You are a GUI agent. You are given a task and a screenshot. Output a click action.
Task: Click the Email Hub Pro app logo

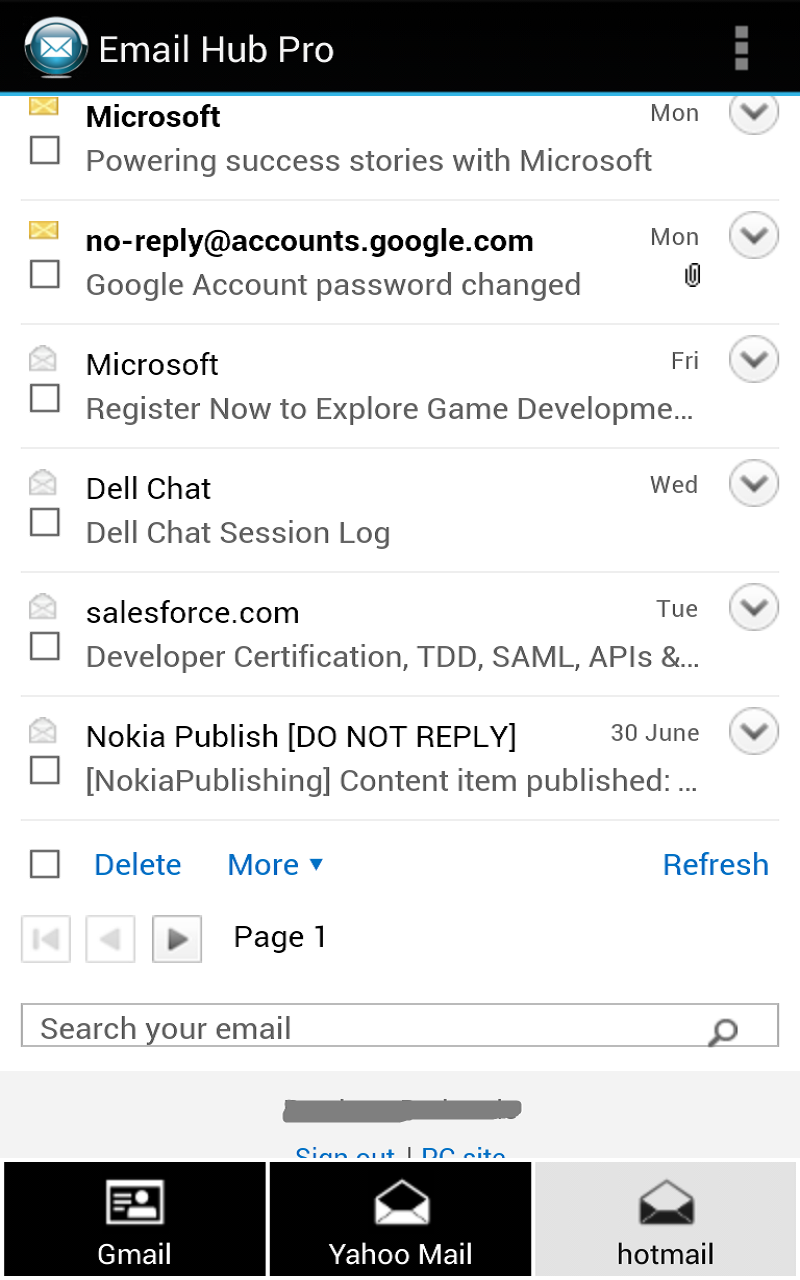[56, 48]
